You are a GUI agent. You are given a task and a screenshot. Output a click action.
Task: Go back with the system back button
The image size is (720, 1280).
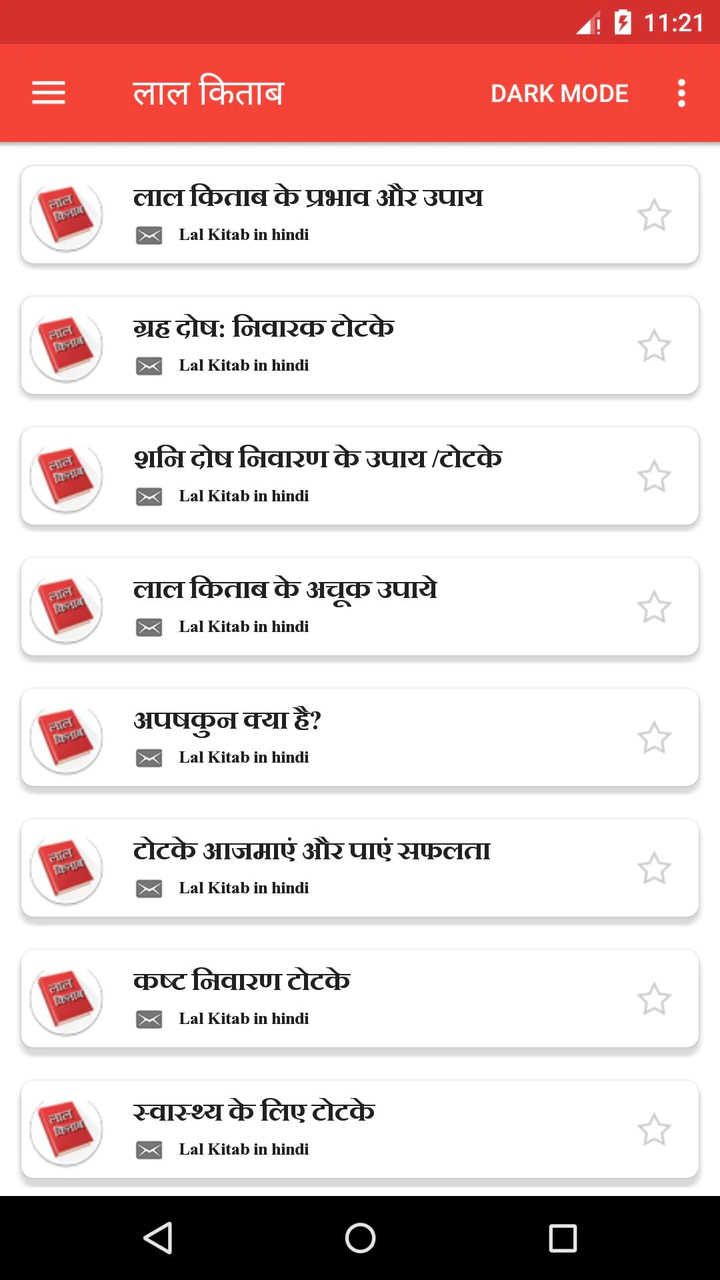click(158, 1238)
